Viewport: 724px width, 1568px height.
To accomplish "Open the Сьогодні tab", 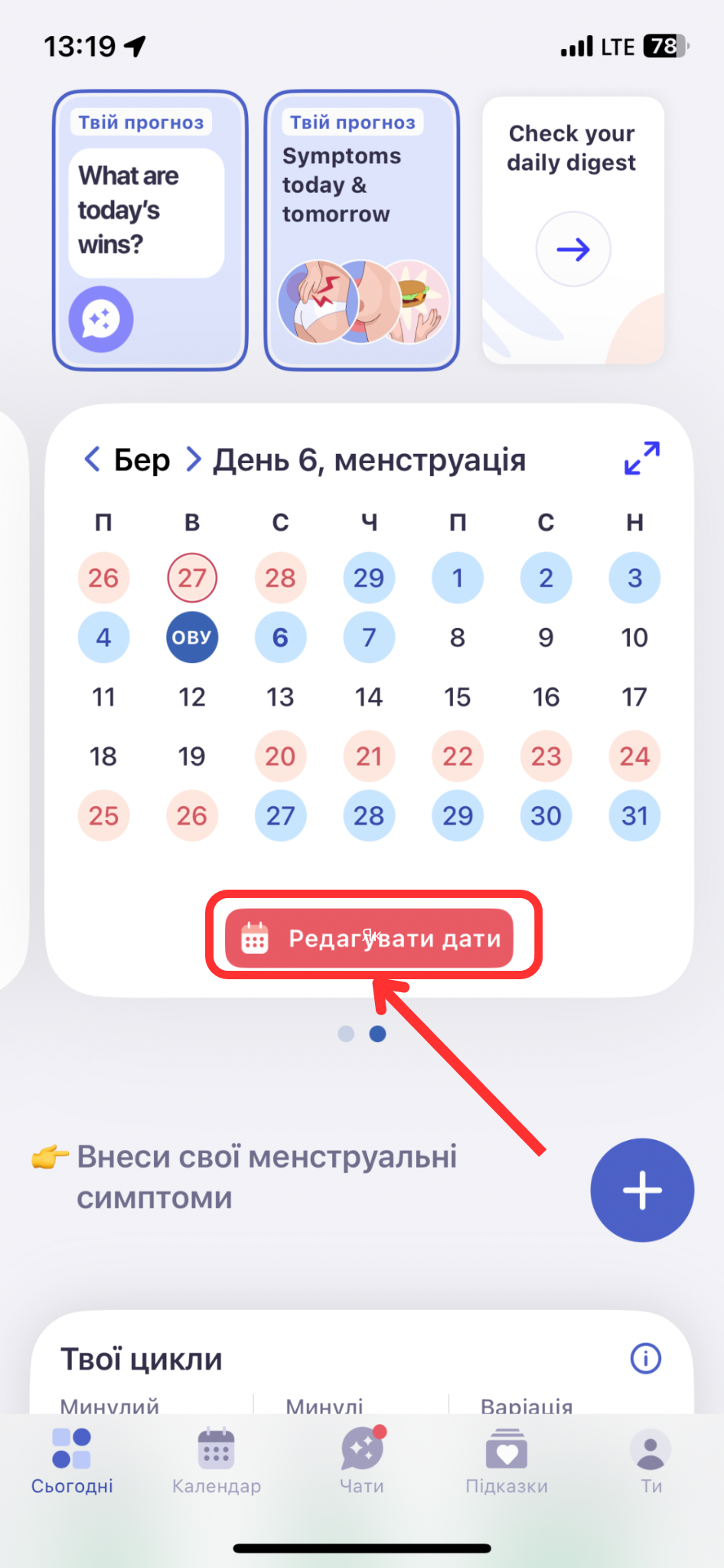I will coord(72,1461).
